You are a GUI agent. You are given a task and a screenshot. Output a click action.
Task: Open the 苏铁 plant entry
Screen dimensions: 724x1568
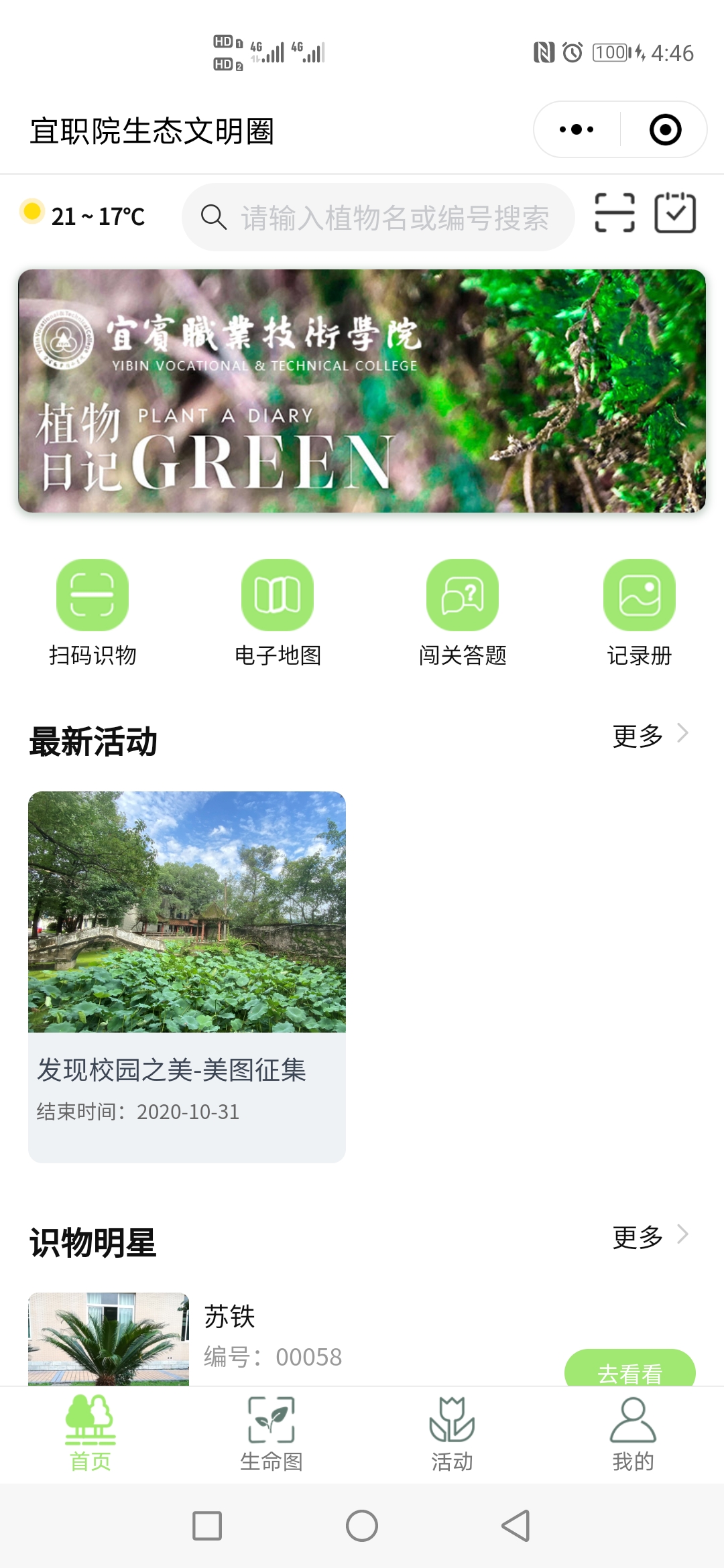tap(229, 1317)
